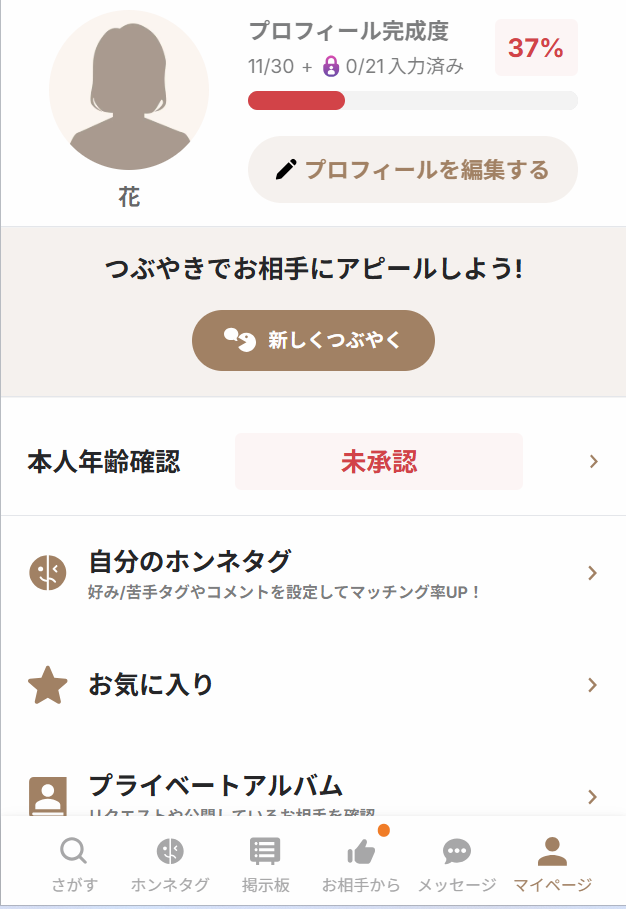Open お気に入り list

click(313, 685)
